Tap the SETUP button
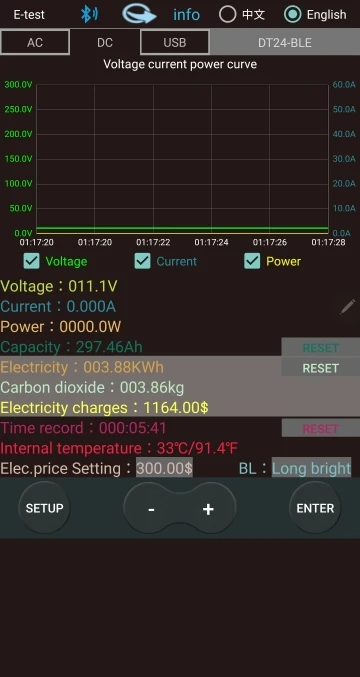This screenshot has height=677, width=360. click(x=44, y=508)
